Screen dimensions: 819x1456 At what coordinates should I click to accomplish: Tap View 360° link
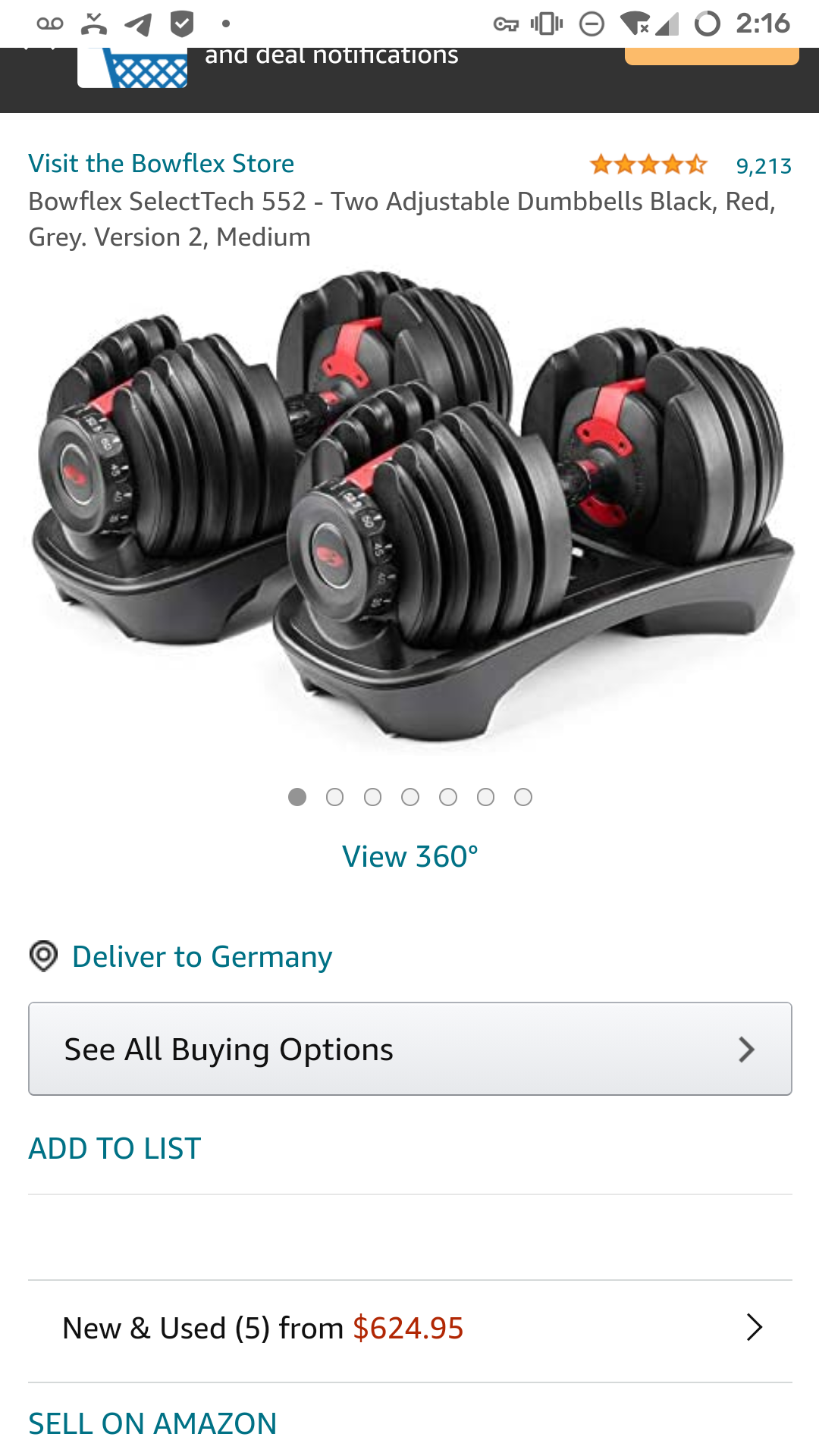coord(409,857)
